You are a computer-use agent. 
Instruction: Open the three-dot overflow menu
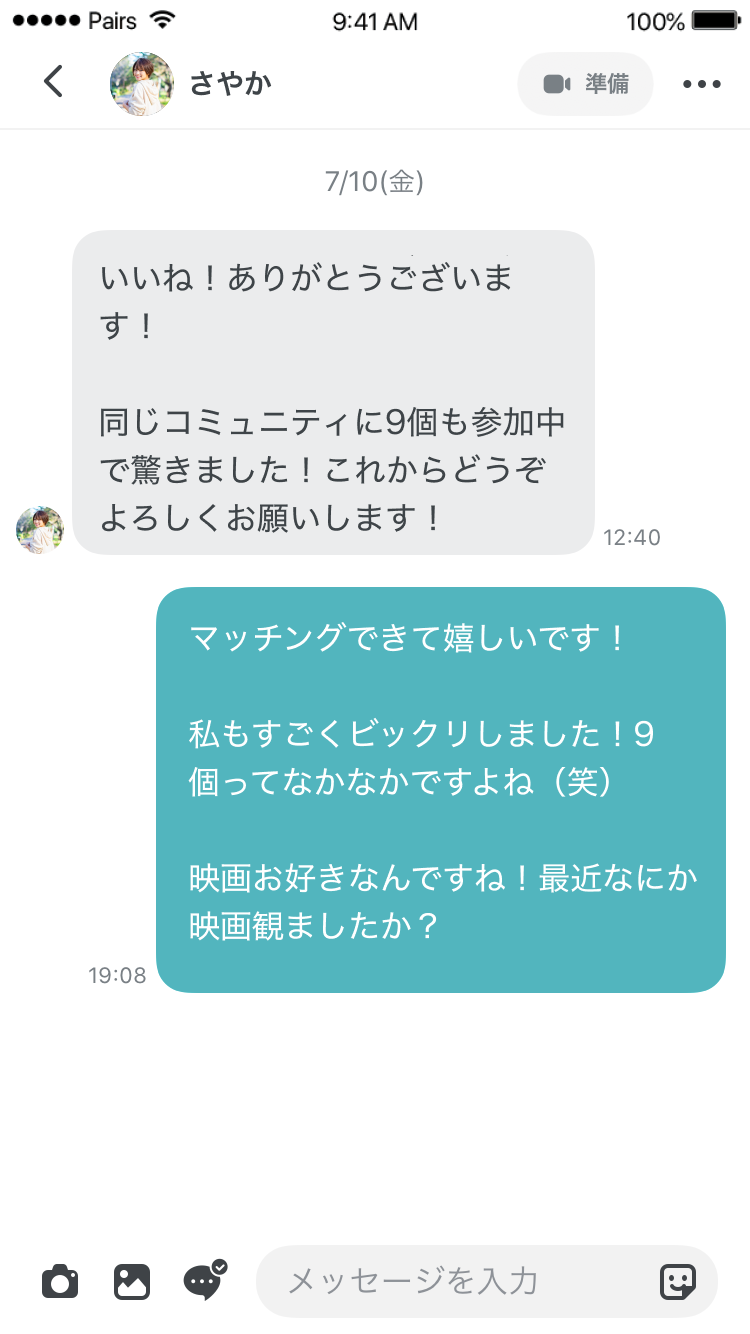(x=701, y=84)
